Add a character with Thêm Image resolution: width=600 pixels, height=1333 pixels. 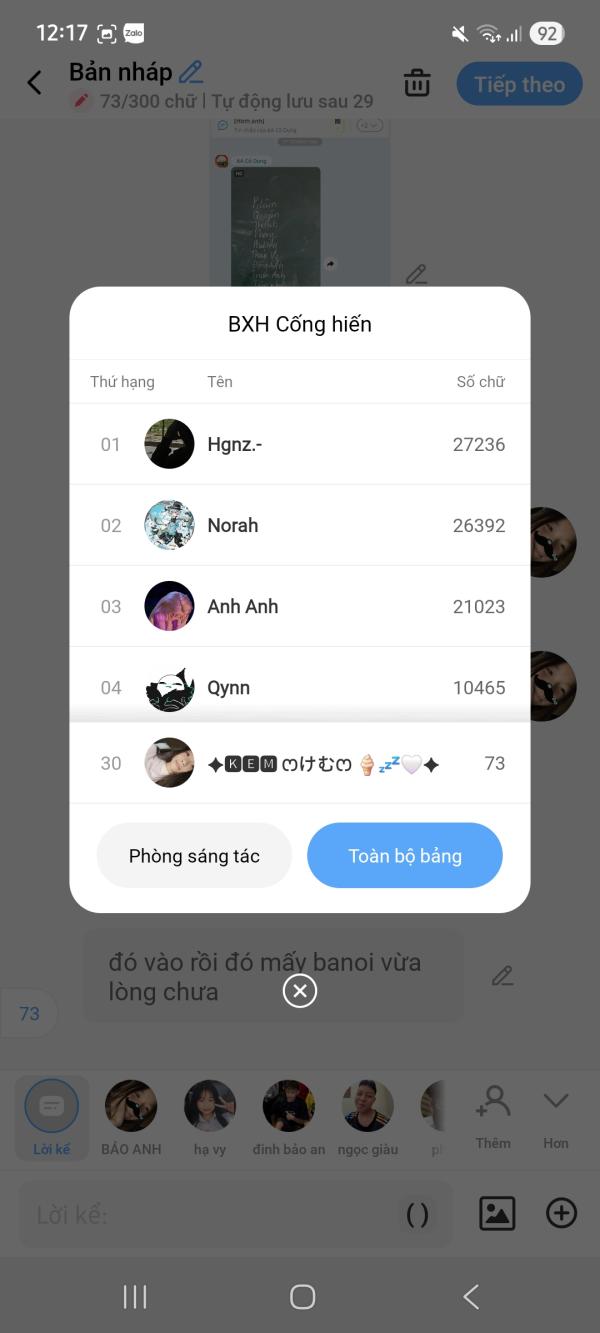tap(493, 1115)
